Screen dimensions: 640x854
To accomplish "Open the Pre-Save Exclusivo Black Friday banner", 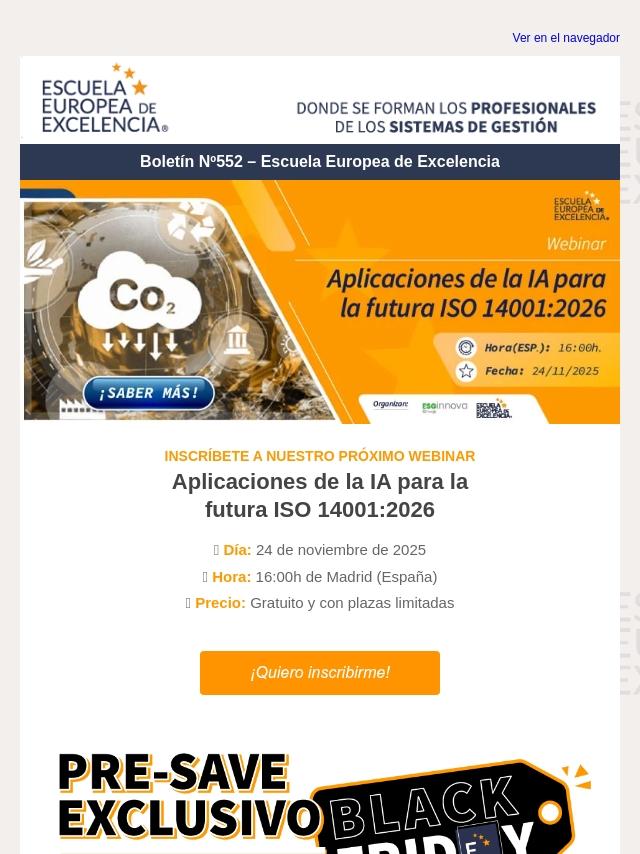I will point(320,800).
